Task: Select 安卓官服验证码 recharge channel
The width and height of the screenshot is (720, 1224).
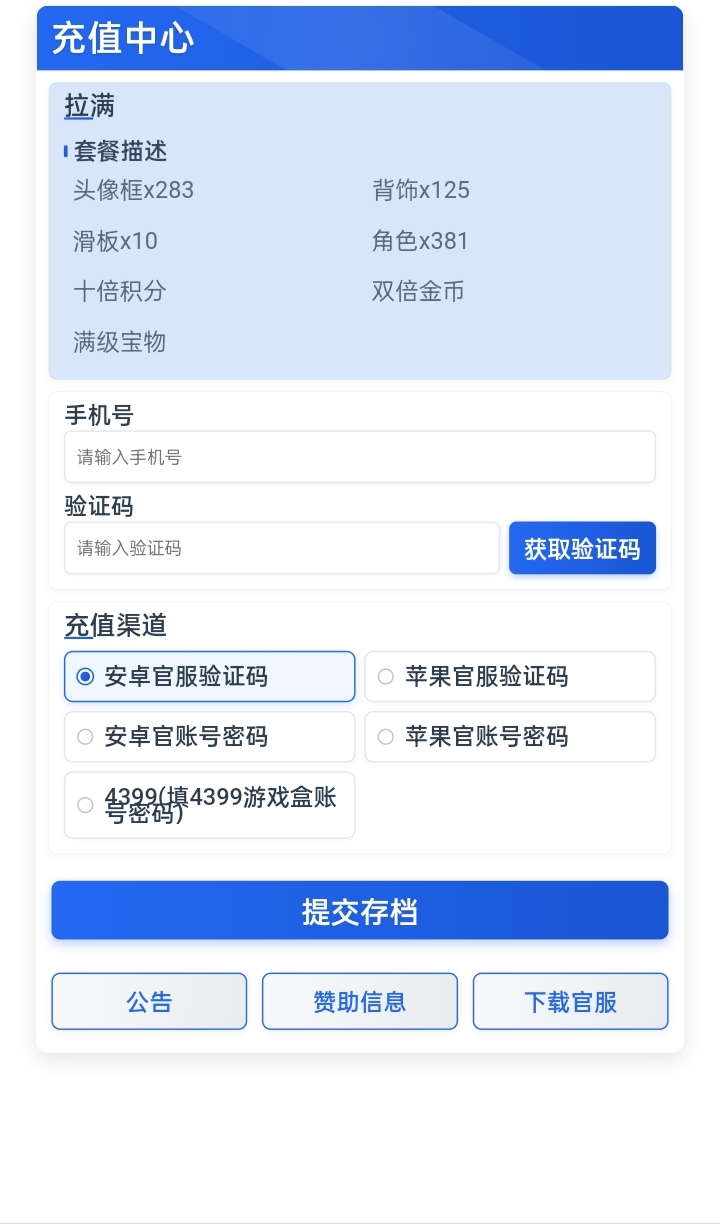Action: (x=209, y=677)
